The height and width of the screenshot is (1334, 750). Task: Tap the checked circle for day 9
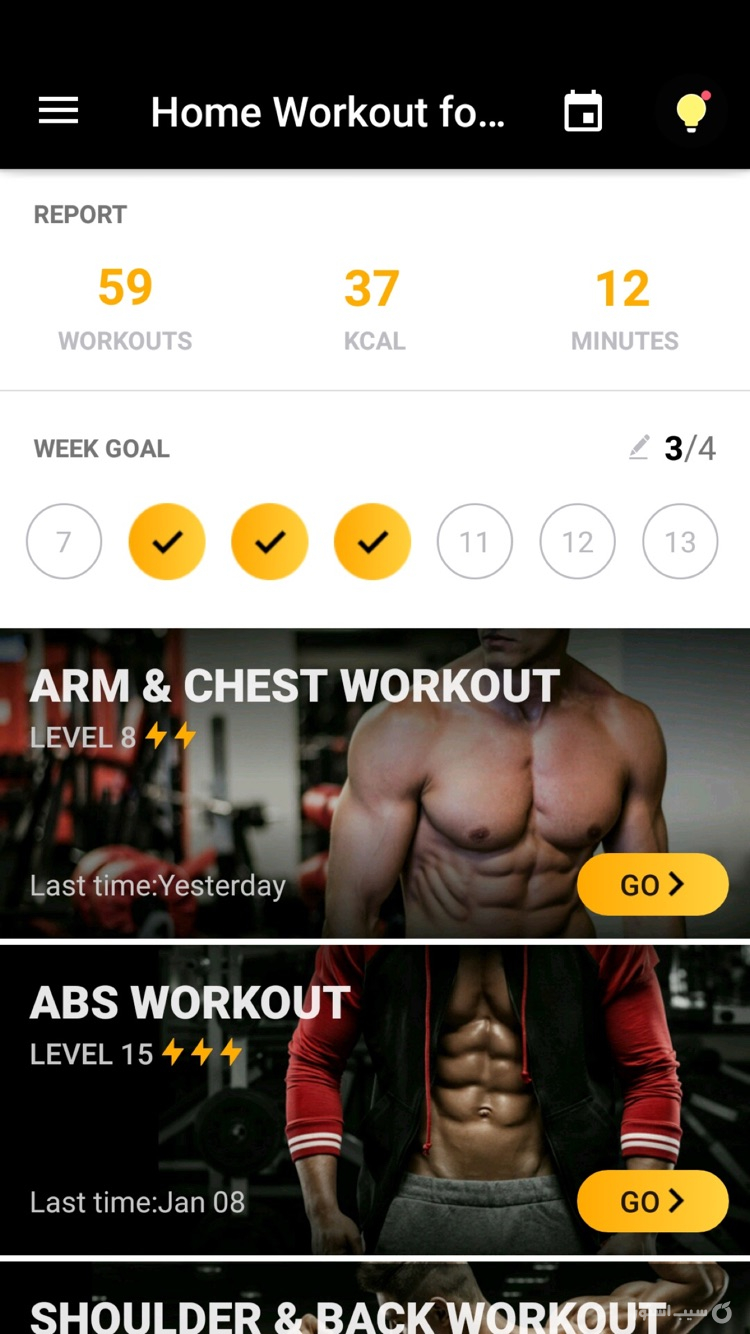coord(269,541)
